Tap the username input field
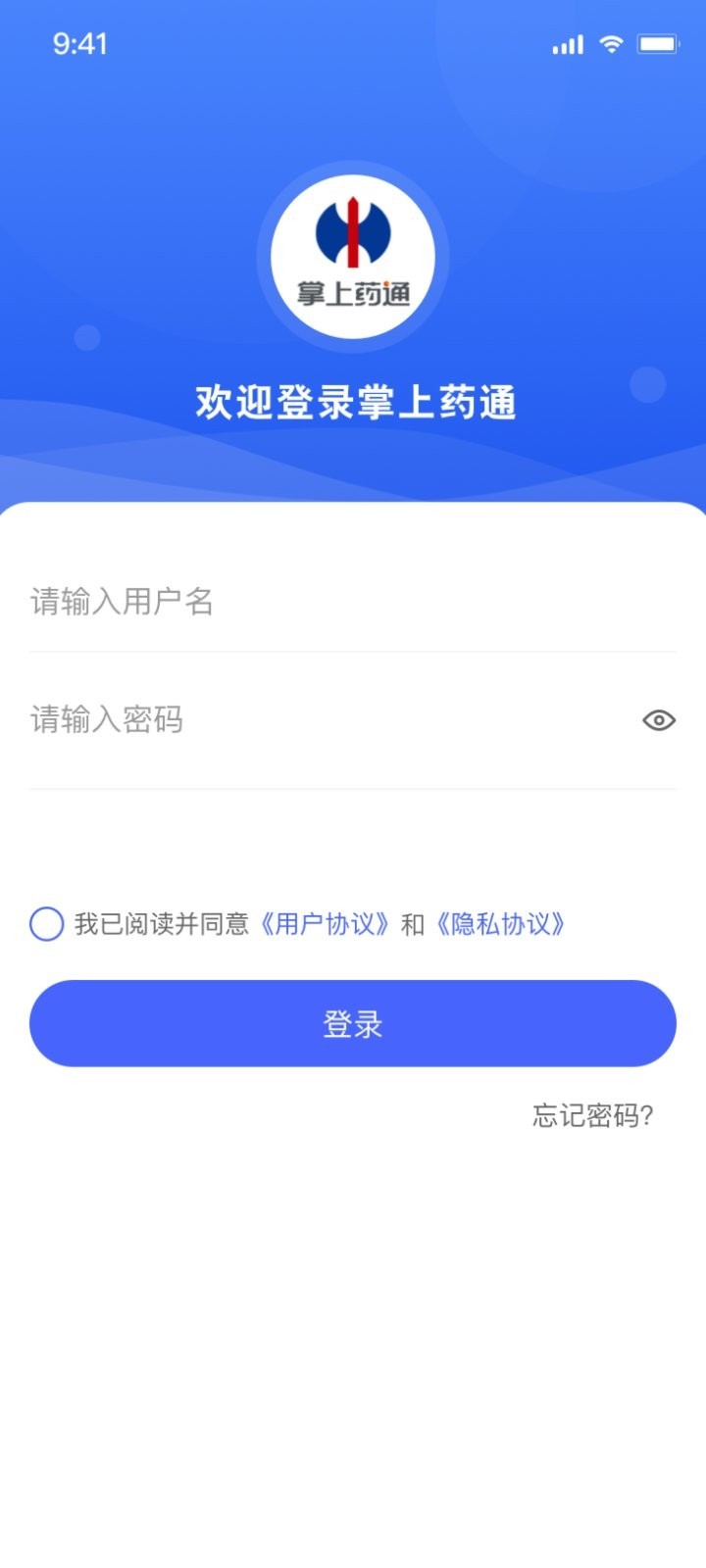Image resolution: width=706 pixels, height=1568 pixels. click(x=333, y=602)
